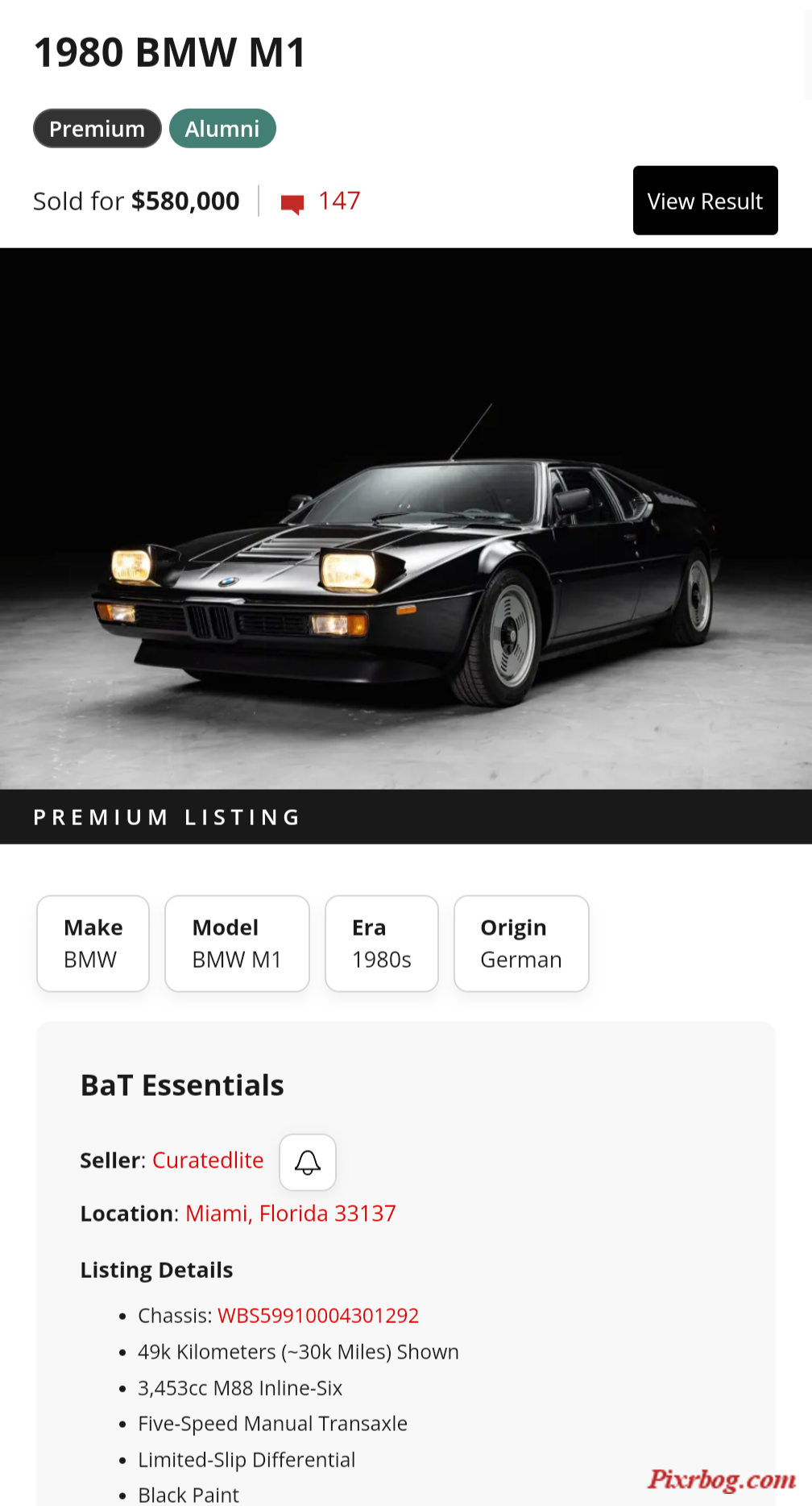This screenshot has height=1506, width=812.
Task: Open the Origin German chip
Action: click(x=521, y=943)
